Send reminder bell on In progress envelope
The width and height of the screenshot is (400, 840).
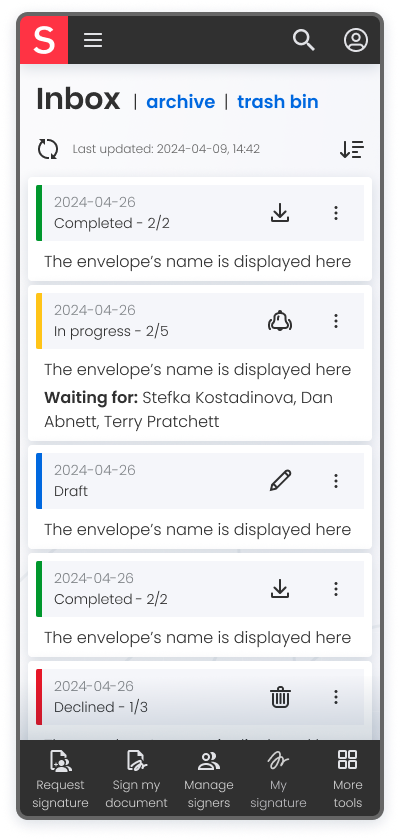click(280, 321)
